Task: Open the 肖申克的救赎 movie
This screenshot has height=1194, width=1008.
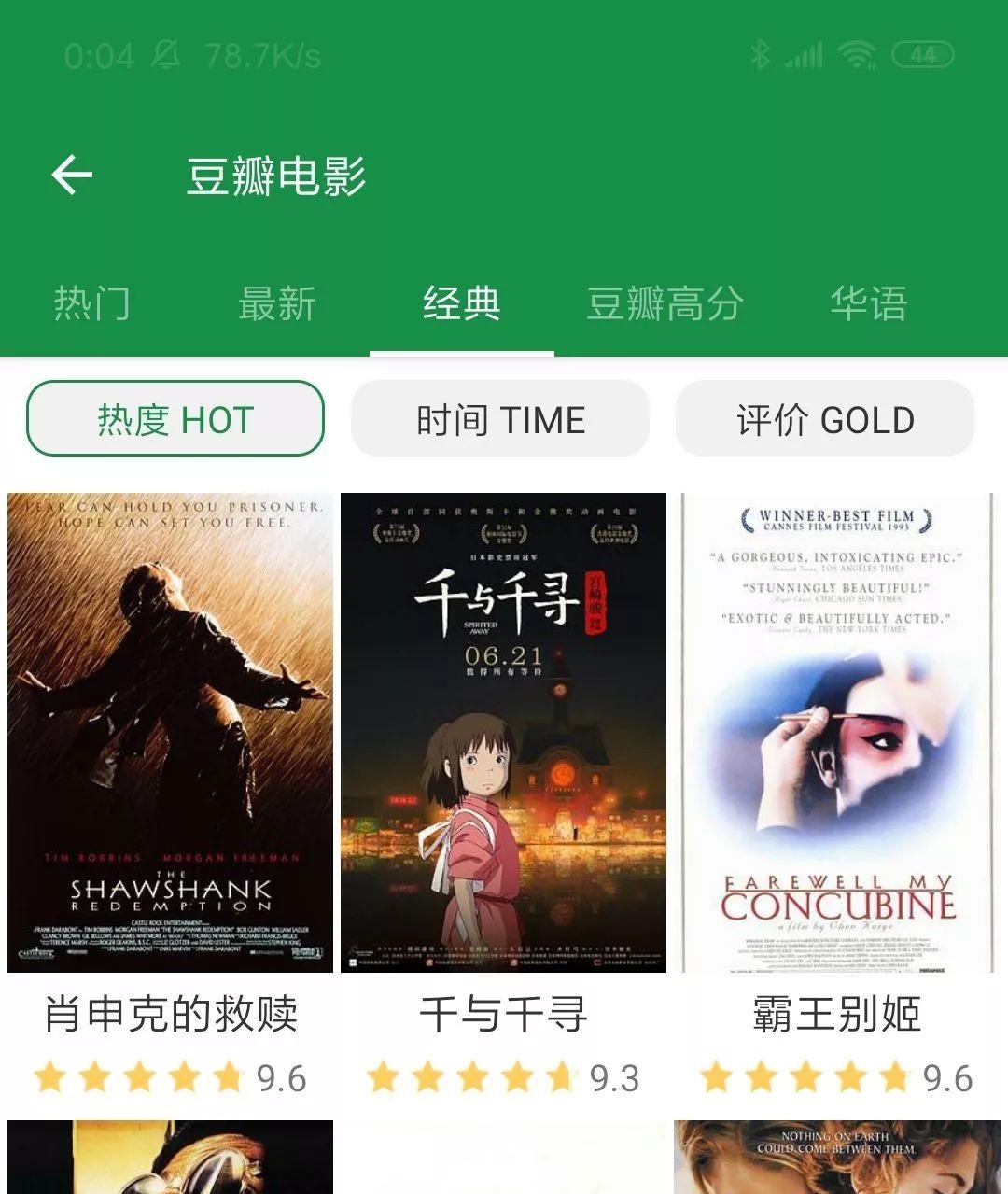Action: point(170,733)
